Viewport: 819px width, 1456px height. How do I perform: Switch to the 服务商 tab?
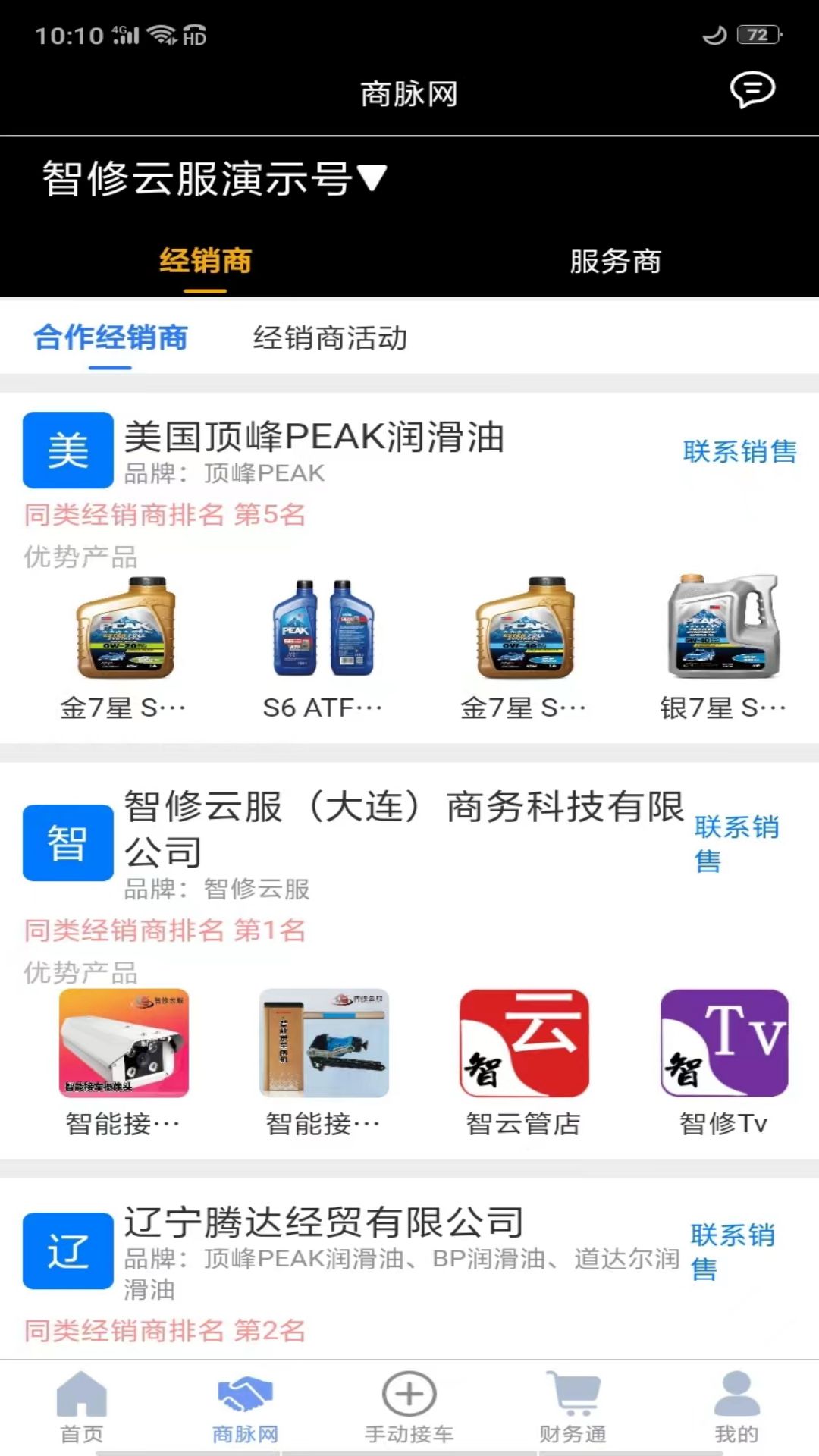614,262
